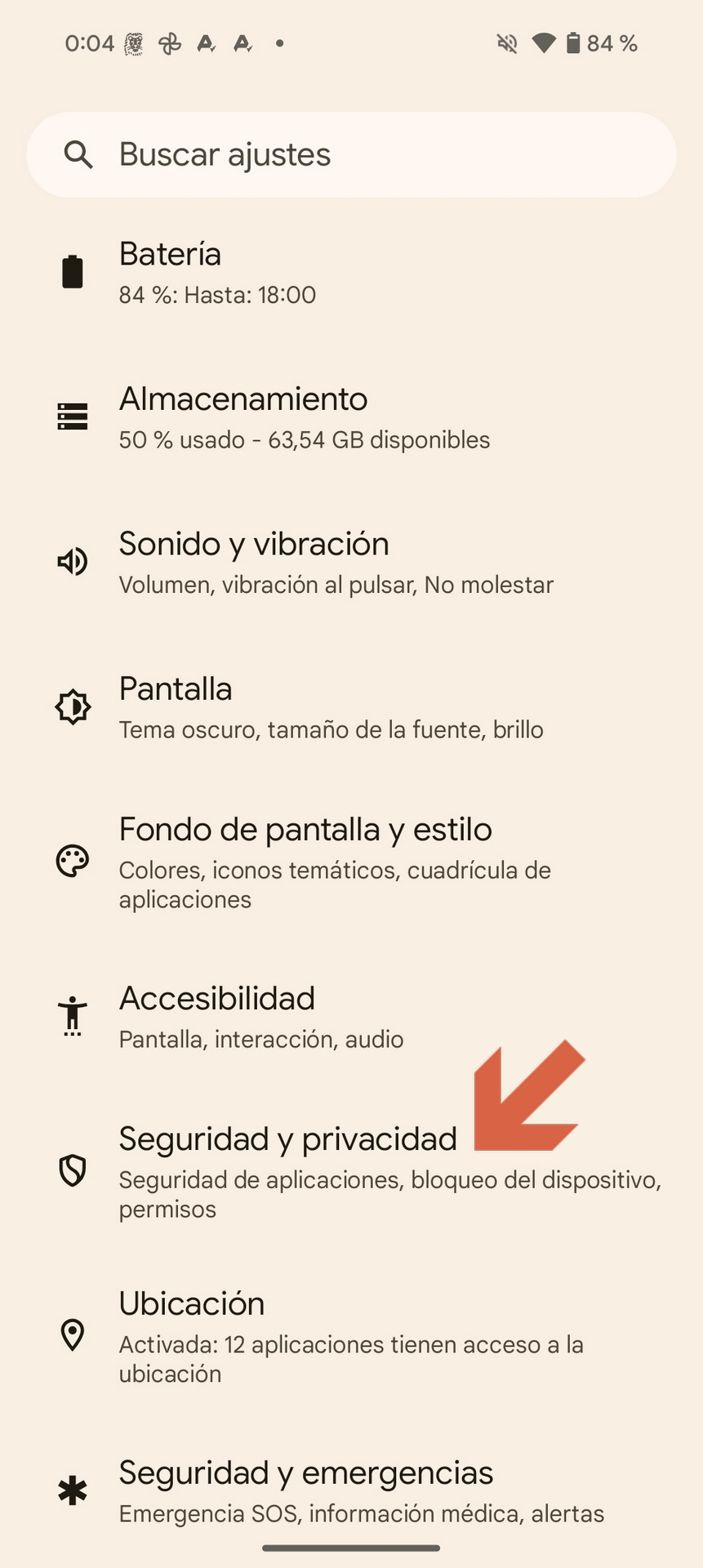Open Batería settings

(351, 273)
